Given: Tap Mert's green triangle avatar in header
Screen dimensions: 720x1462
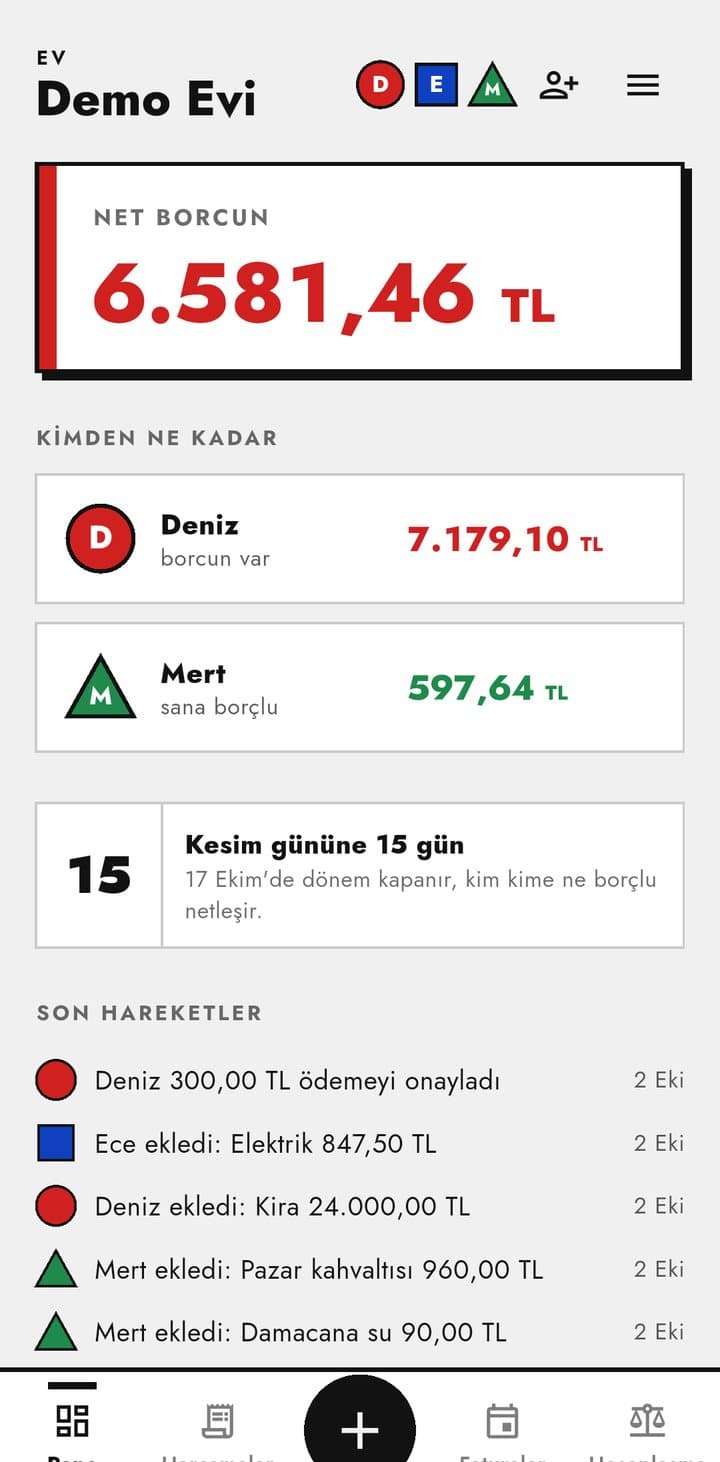Looking at the screenshot, I should [492, 85].
